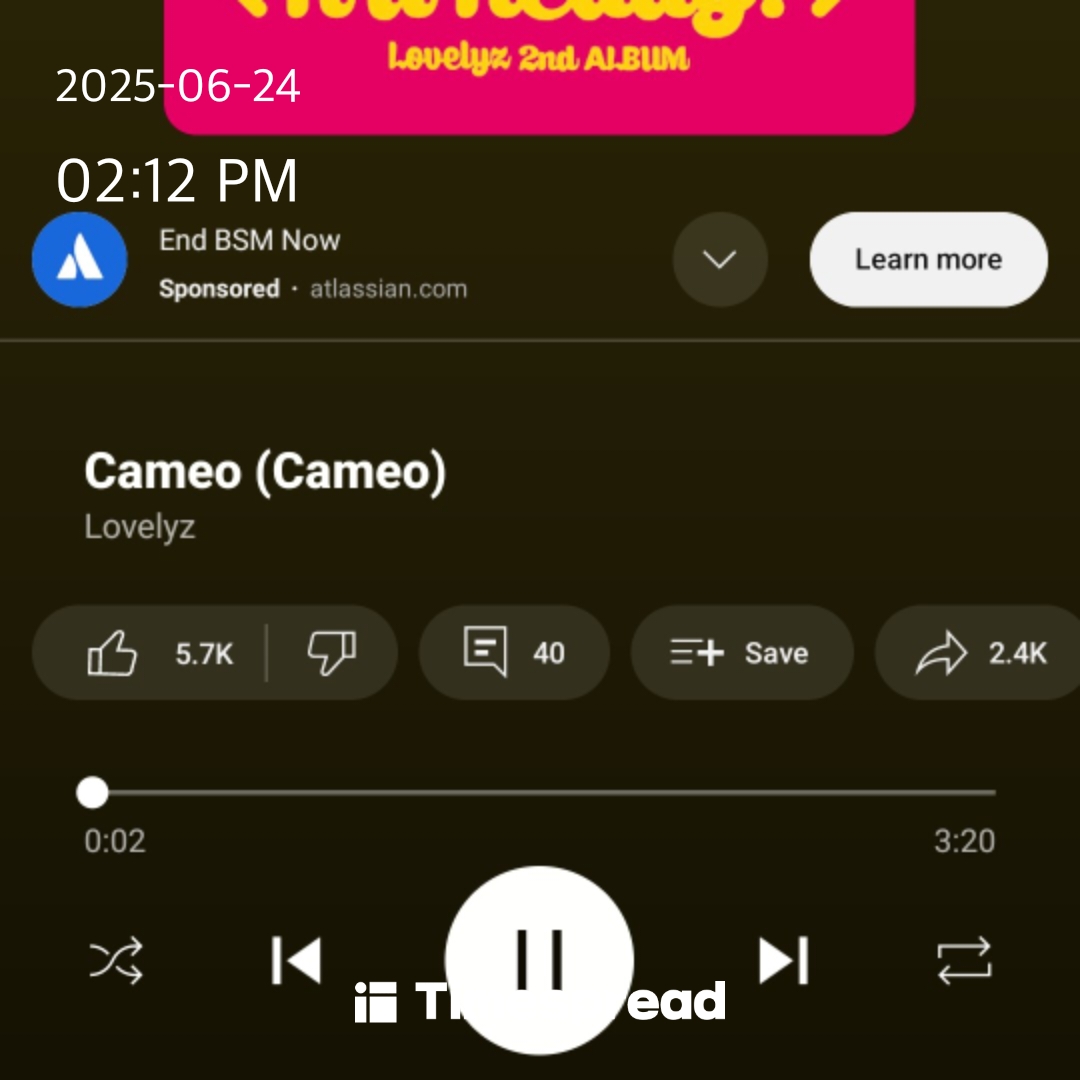Viewport: 1080px width, 1080px height.
Task: Dislike this song
Action: tap(331, 653)
